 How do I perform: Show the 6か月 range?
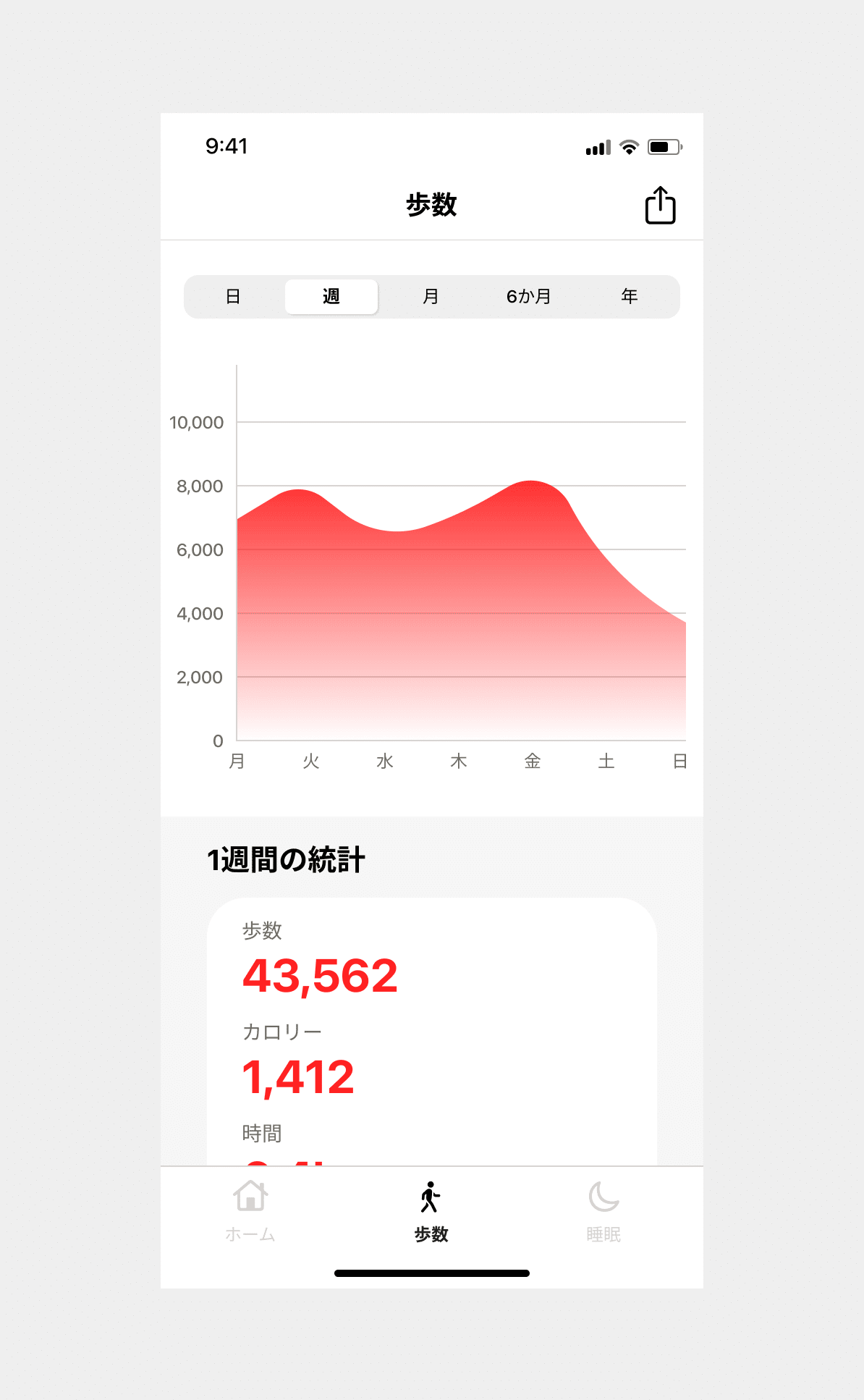529,297
